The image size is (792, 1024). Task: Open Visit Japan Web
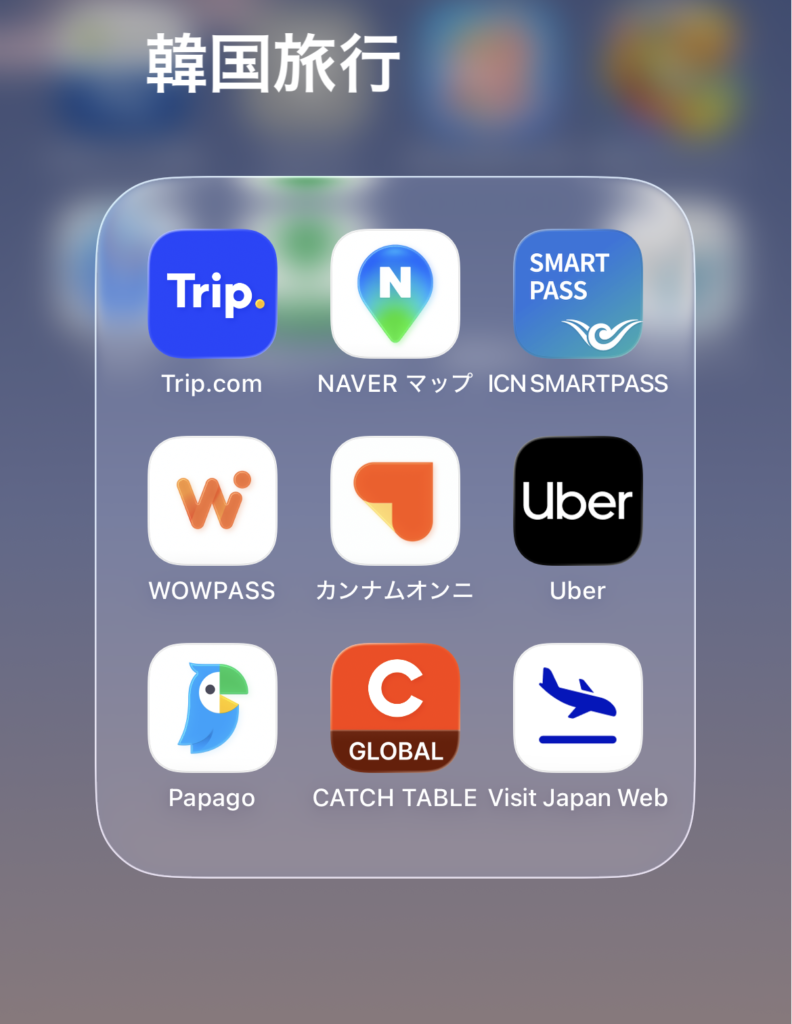578,708
